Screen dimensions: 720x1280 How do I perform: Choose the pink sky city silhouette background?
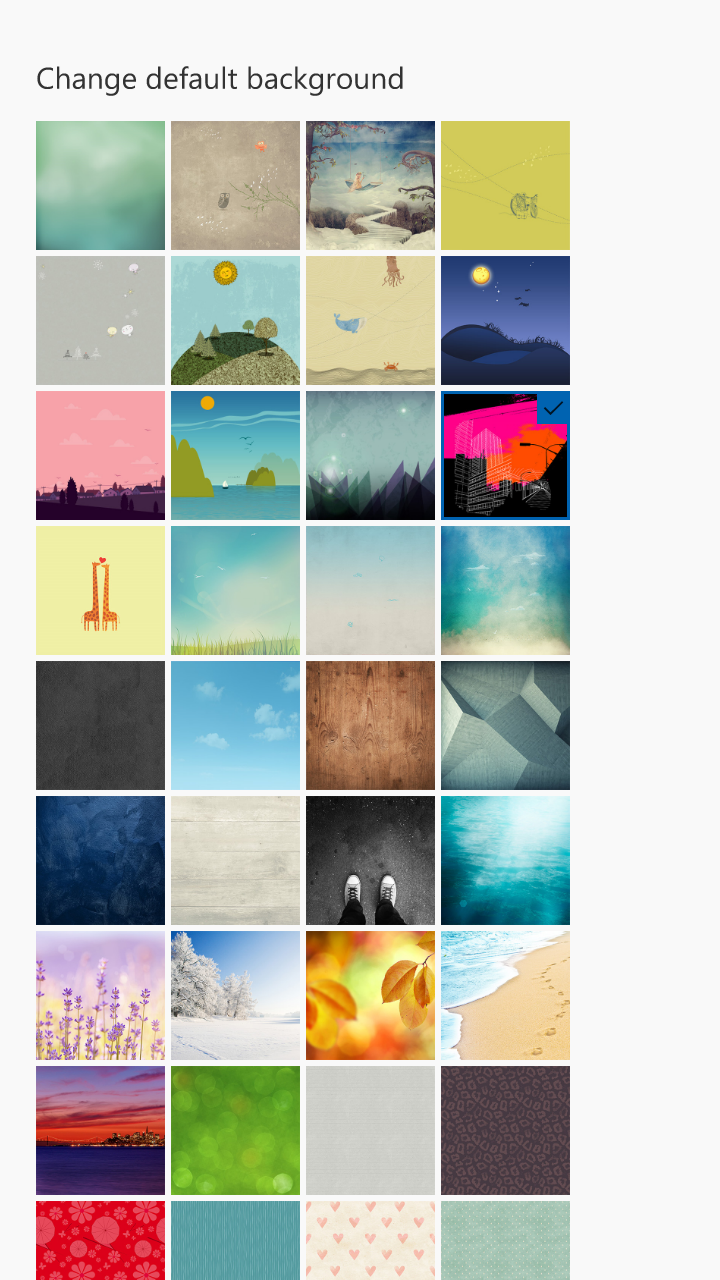pyautogui.click(x=100, y=455)
